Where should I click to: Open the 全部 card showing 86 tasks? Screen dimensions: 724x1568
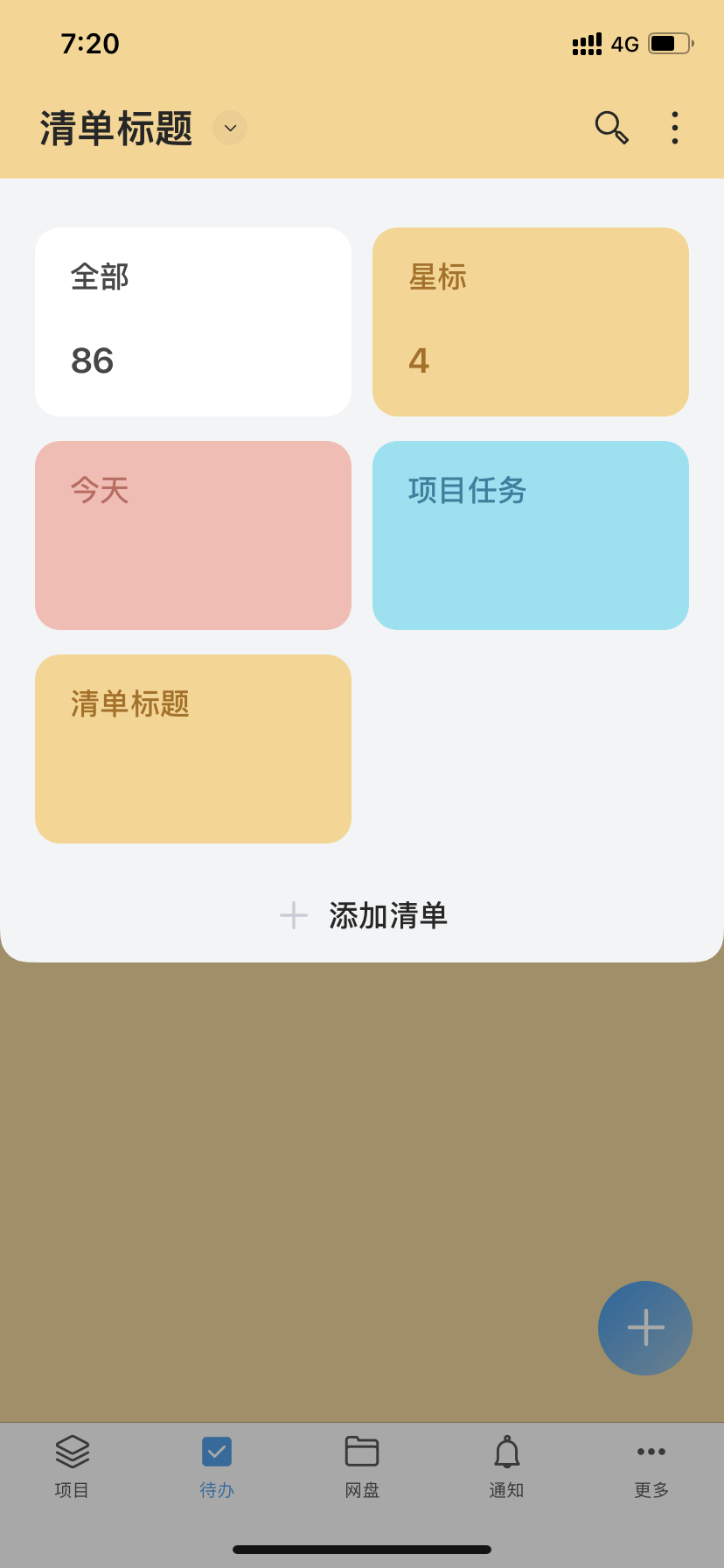192,321
